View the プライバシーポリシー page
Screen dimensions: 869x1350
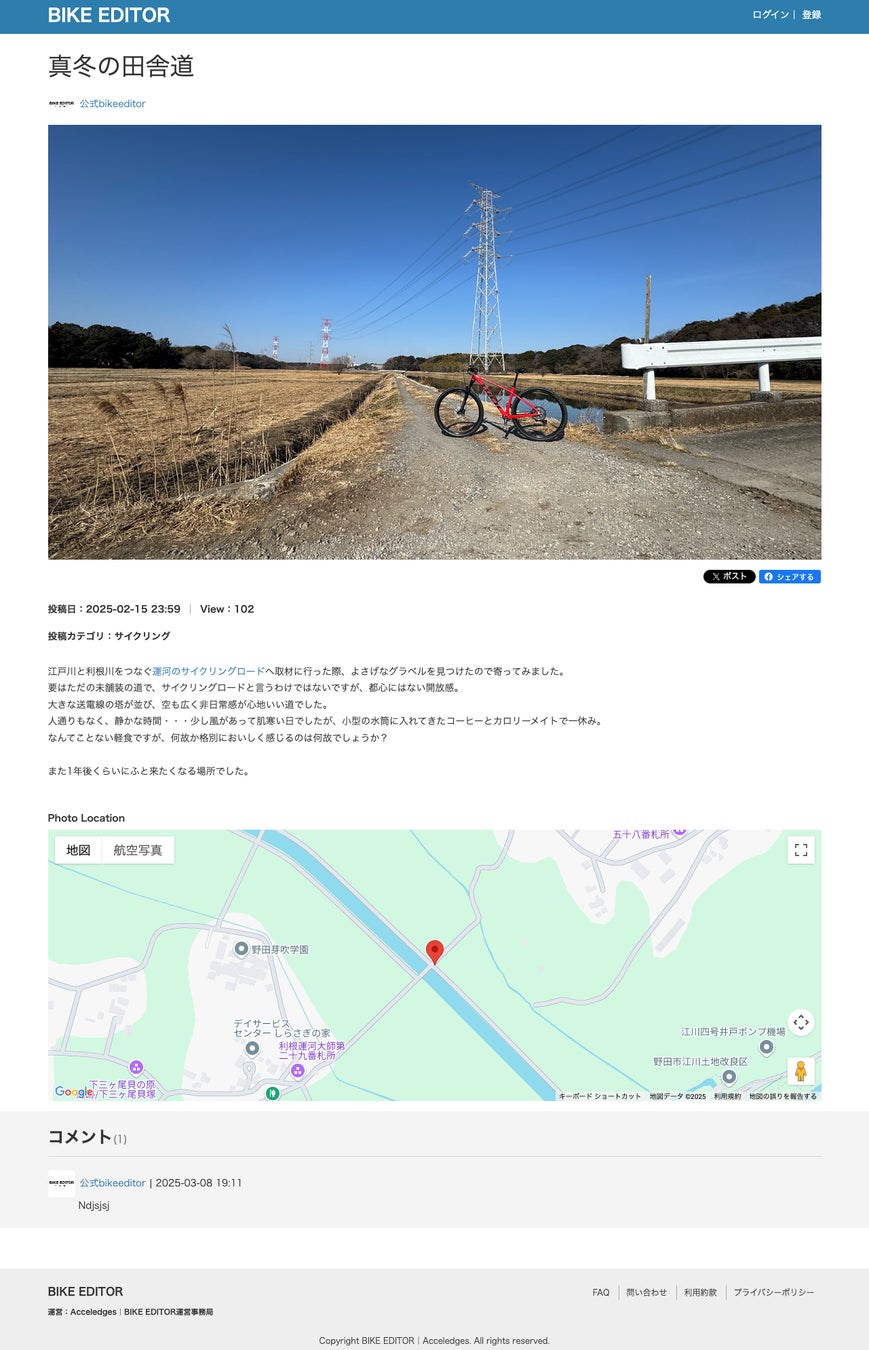(773, 1293)
